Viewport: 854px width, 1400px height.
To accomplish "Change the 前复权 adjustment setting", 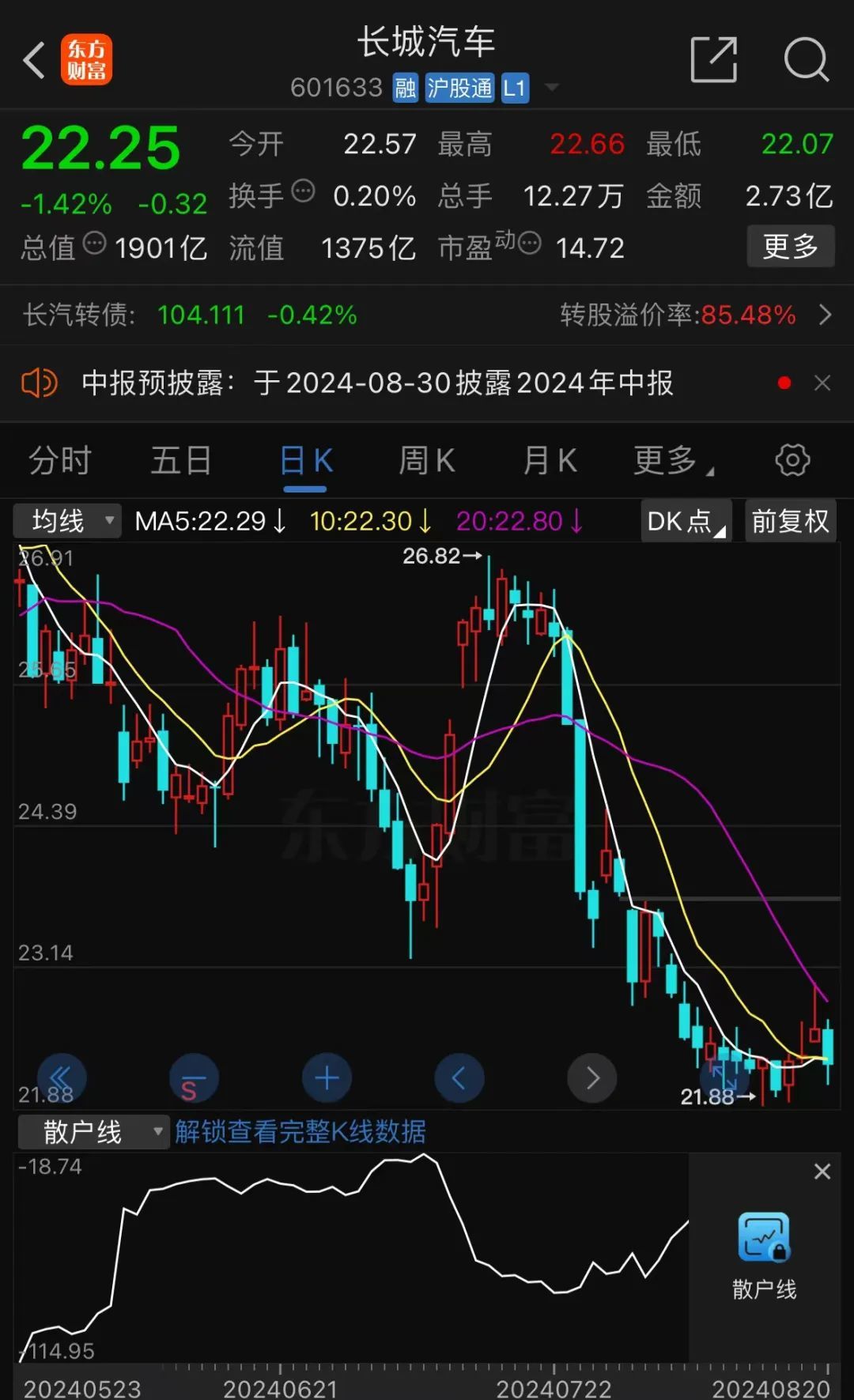I will 790,521.
